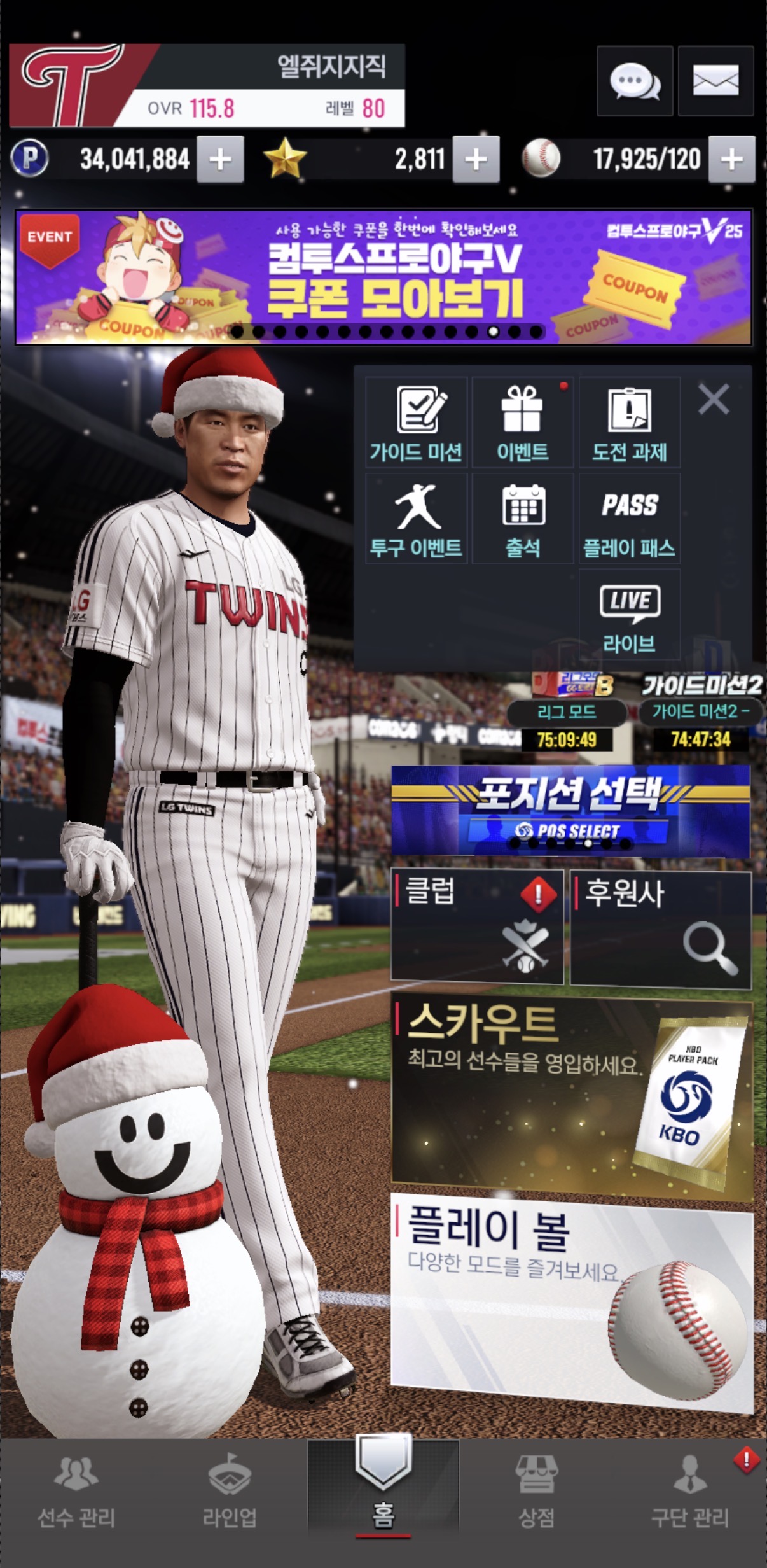Open the coupon collection event banner
Screen dimensions: 767x1568
383,277
